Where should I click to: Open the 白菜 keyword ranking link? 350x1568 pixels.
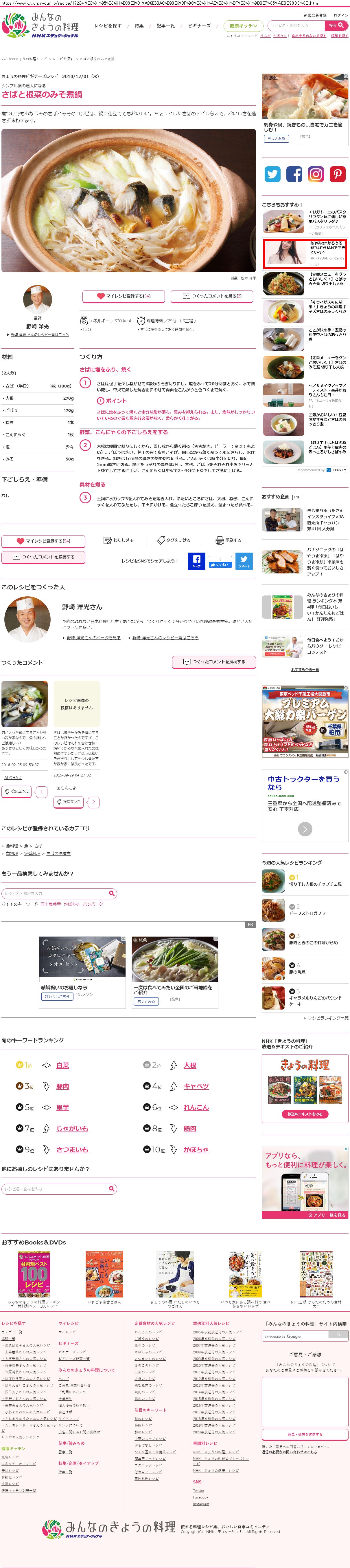tap(62, 1065)
